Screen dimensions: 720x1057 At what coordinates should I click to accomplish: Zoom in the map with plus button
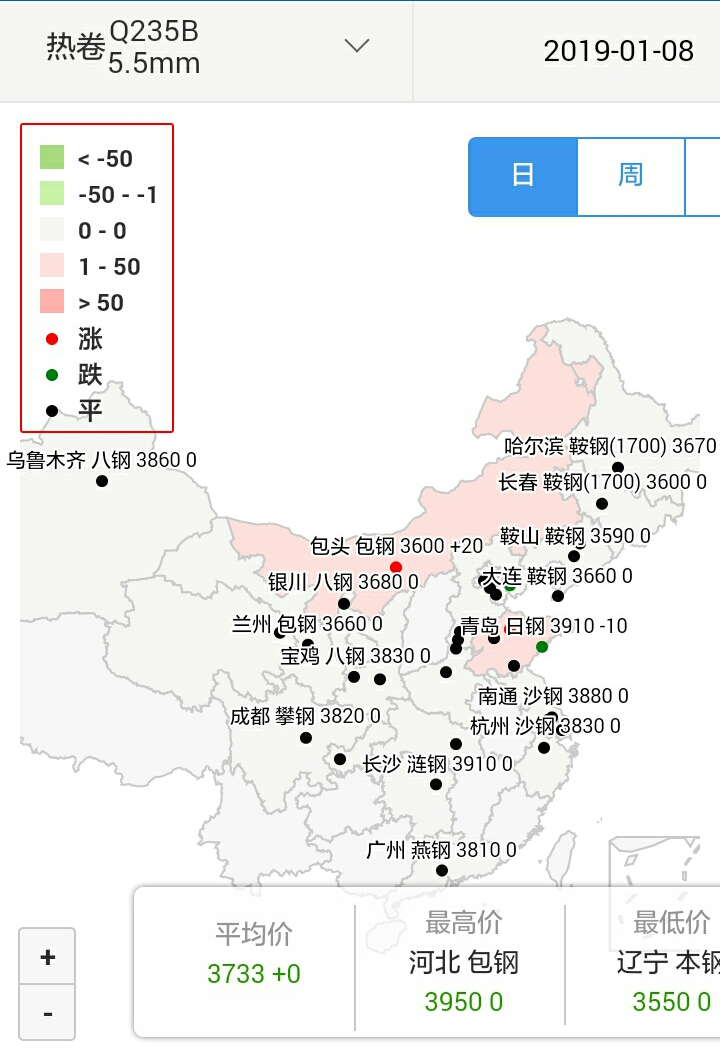(47, 957)
